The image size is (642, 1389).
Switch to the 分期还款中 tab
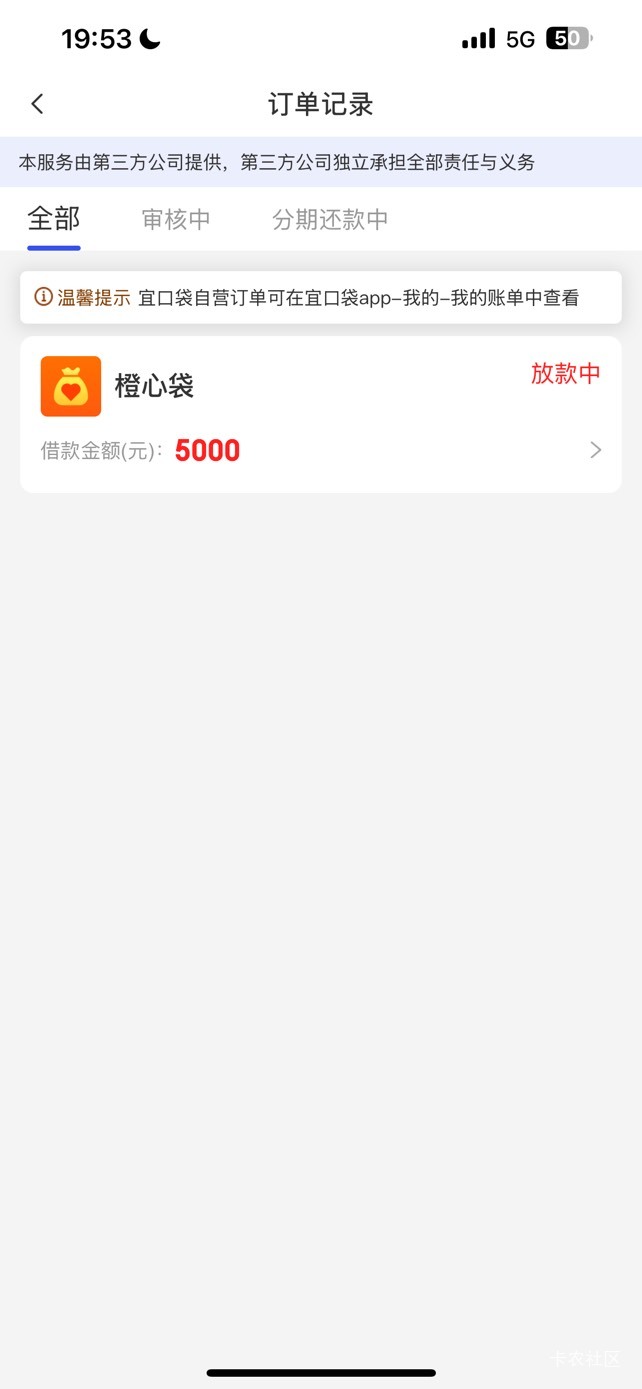point(330,220)
